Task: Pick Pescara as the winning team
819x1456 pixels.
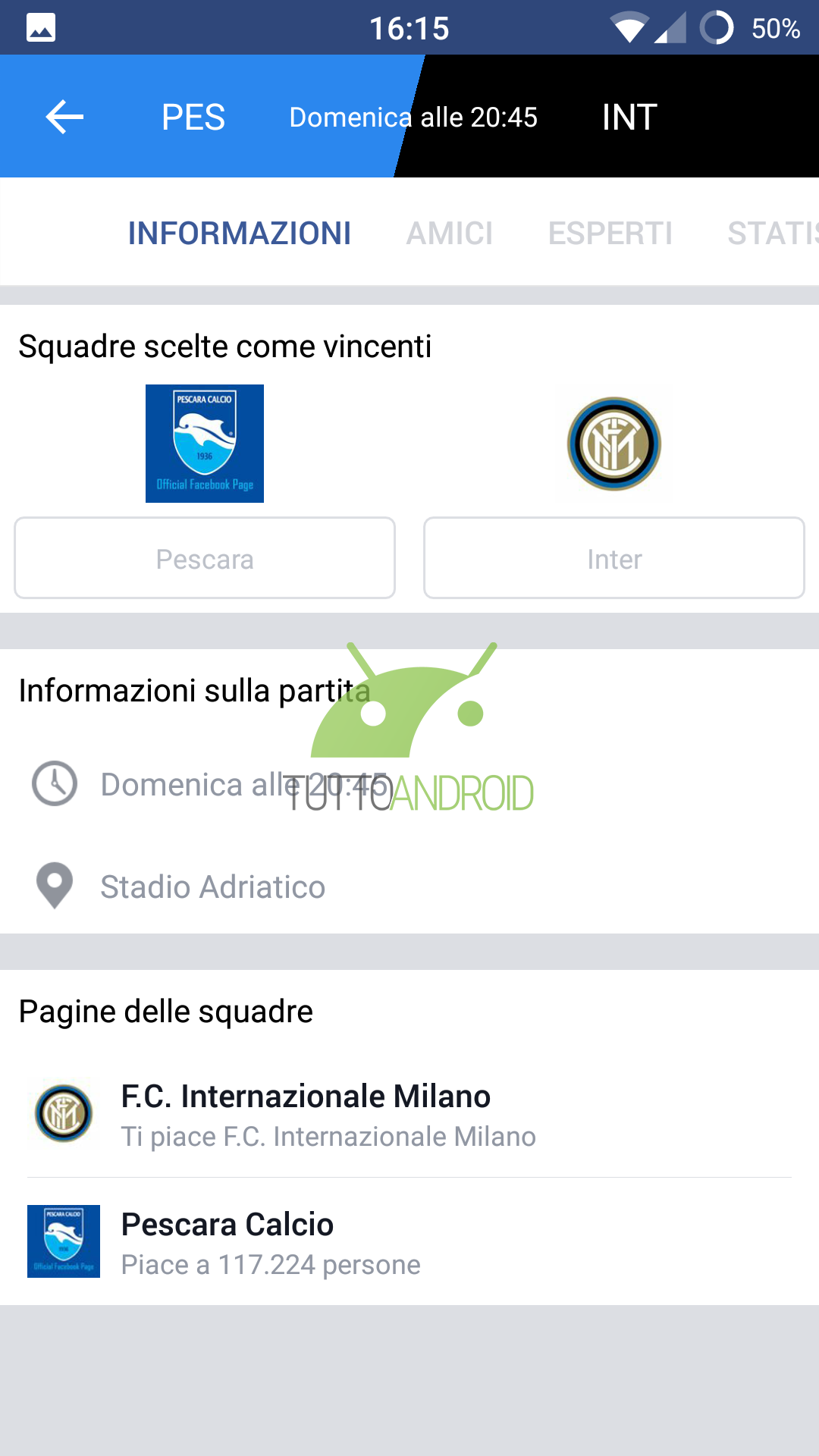Action: click(205, 558)
